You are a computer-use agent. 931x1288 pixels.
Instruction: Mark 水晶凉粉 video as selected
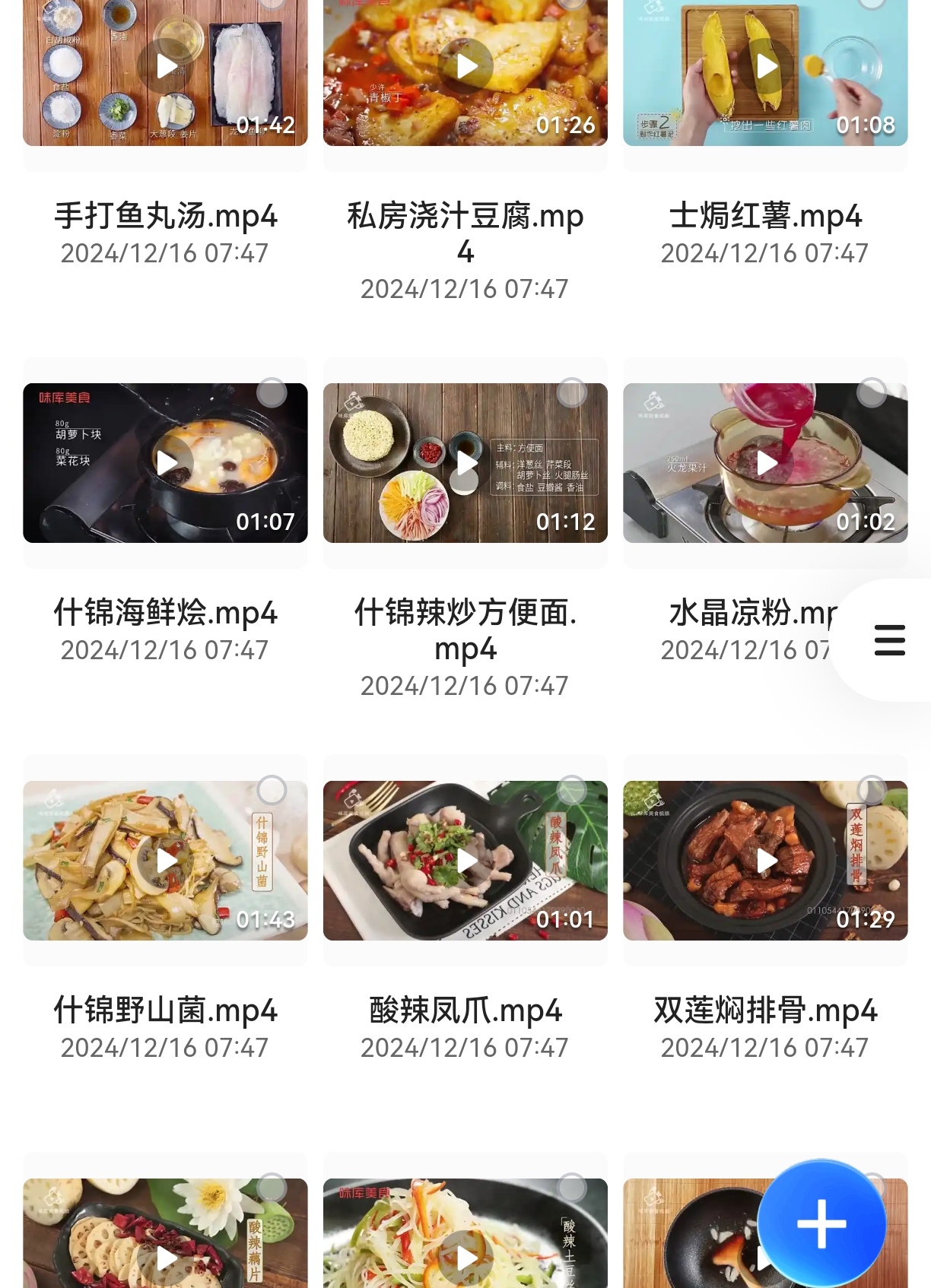[872, 393]
